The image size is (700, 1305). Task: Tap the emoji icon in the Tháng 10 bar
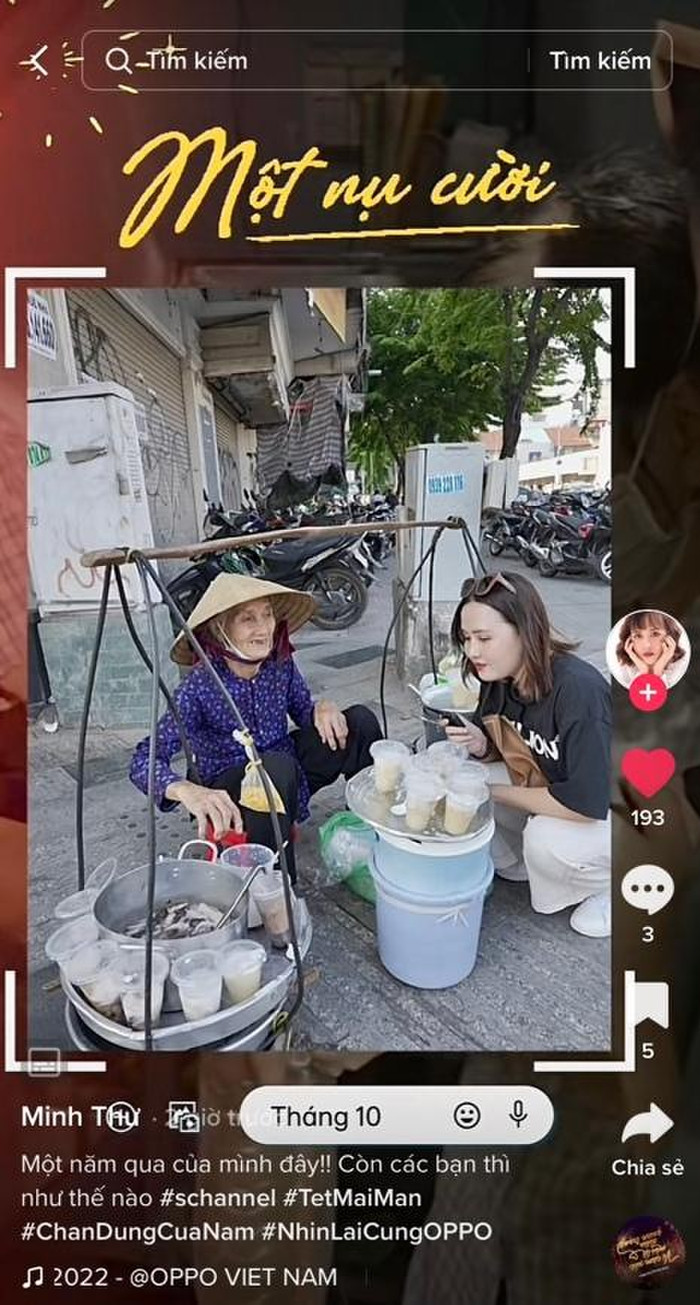tap(466, 1116)
